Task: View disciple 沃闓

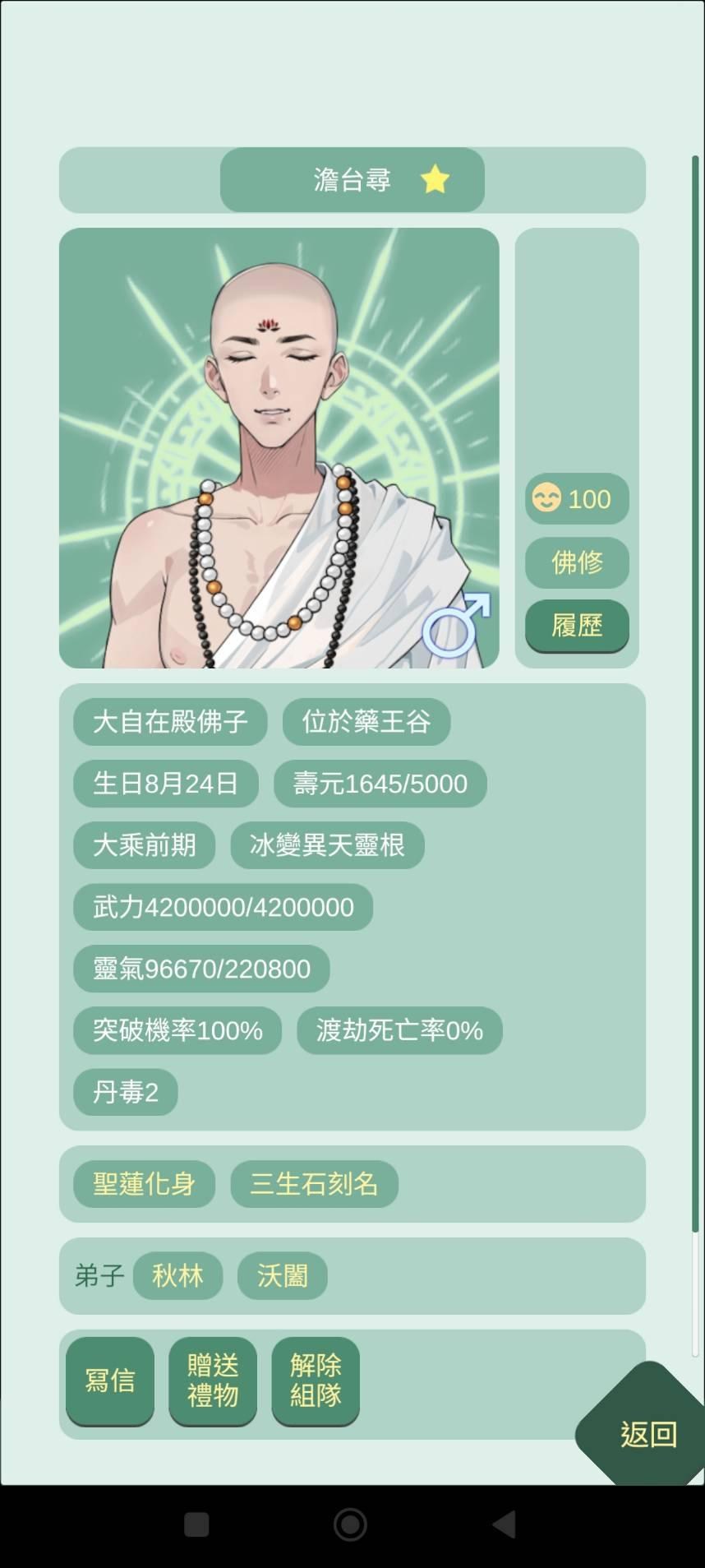Action: tap(282, 1275)
